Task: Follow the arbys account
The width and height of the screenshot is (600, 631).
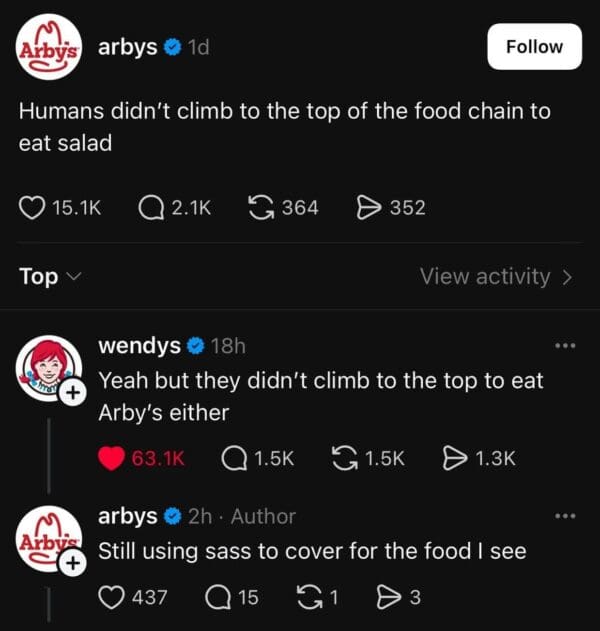Action: click(534, 46)
